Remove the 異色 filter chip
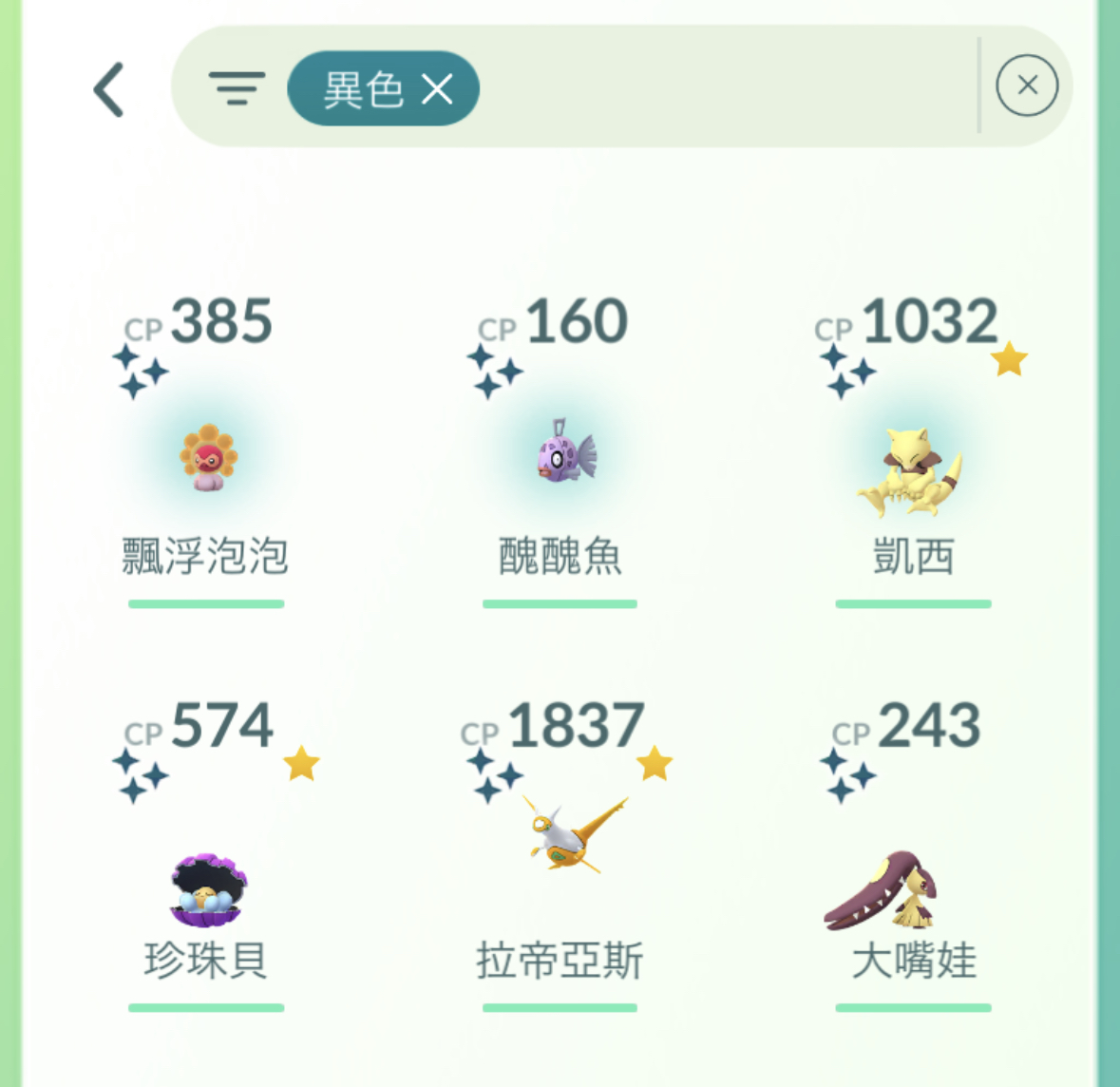 (438, 89)
